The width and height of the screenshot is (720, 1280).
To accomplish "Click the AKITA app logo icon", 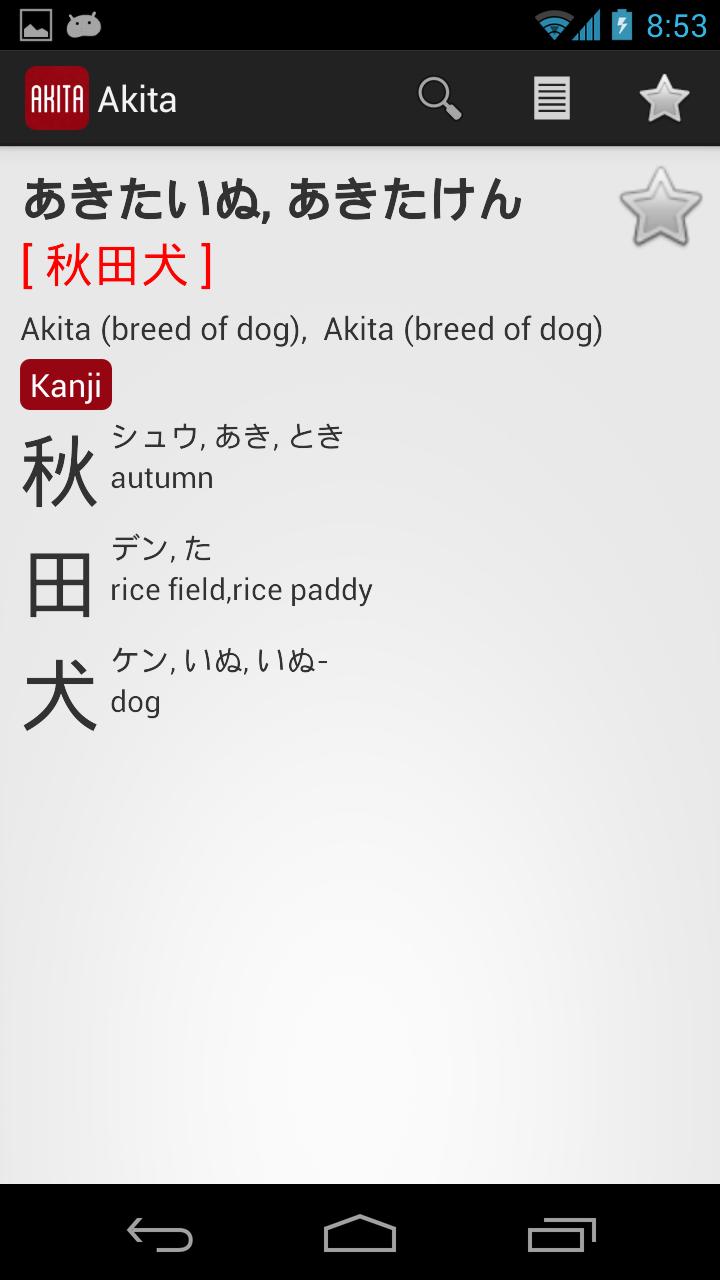I will [57, 98].
